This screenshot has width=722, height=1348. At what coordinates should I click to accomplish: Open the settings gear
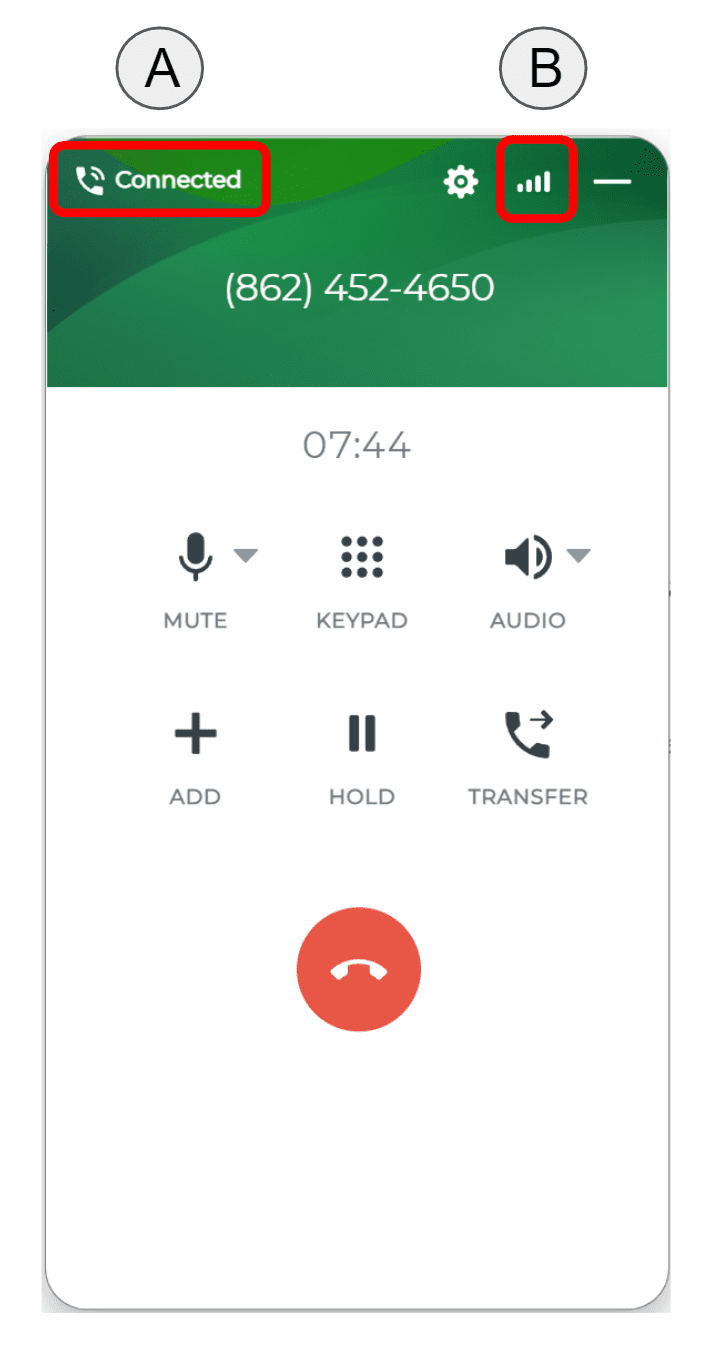coord(461,182)
